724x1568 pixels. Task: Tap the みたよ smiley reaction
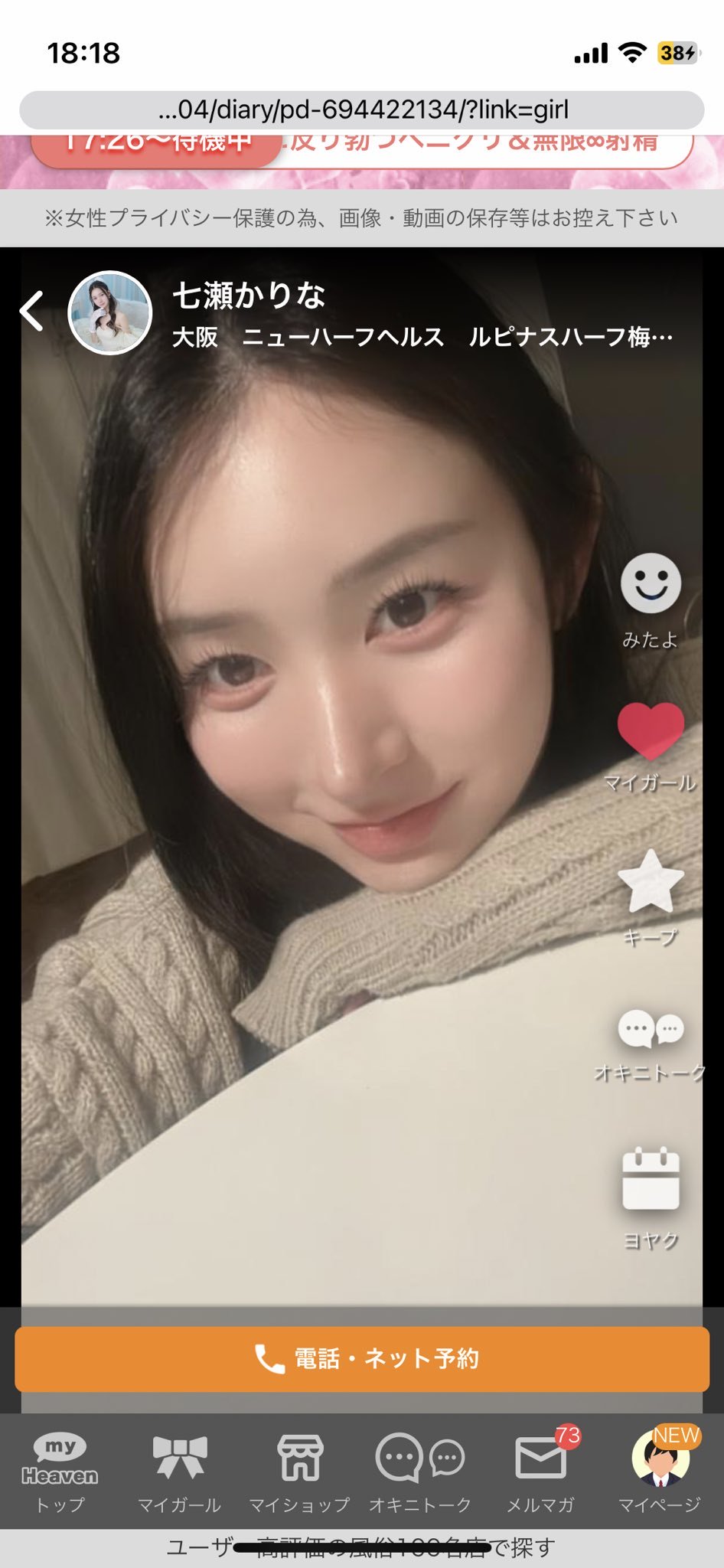click(x=651, y=585)
